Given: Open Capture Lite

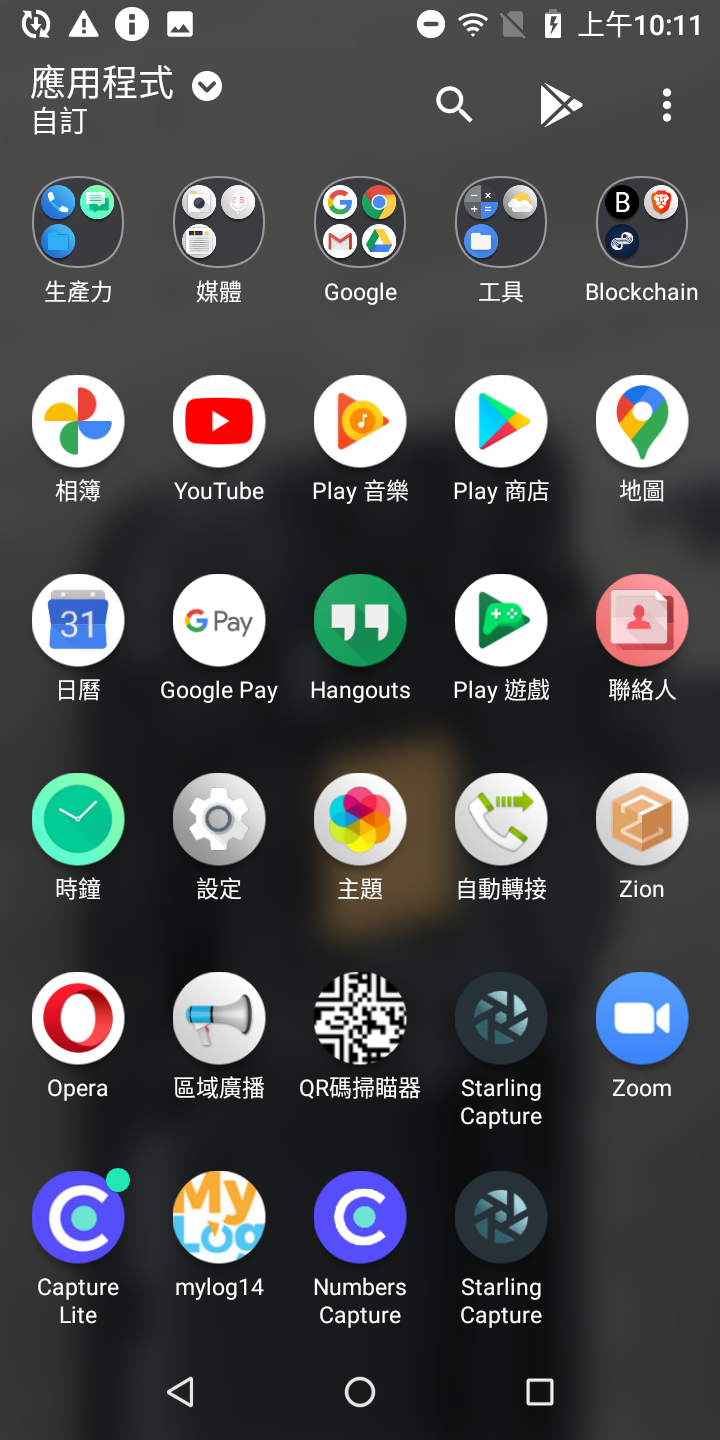Looking at the screenshot, I should point(78,1218).
